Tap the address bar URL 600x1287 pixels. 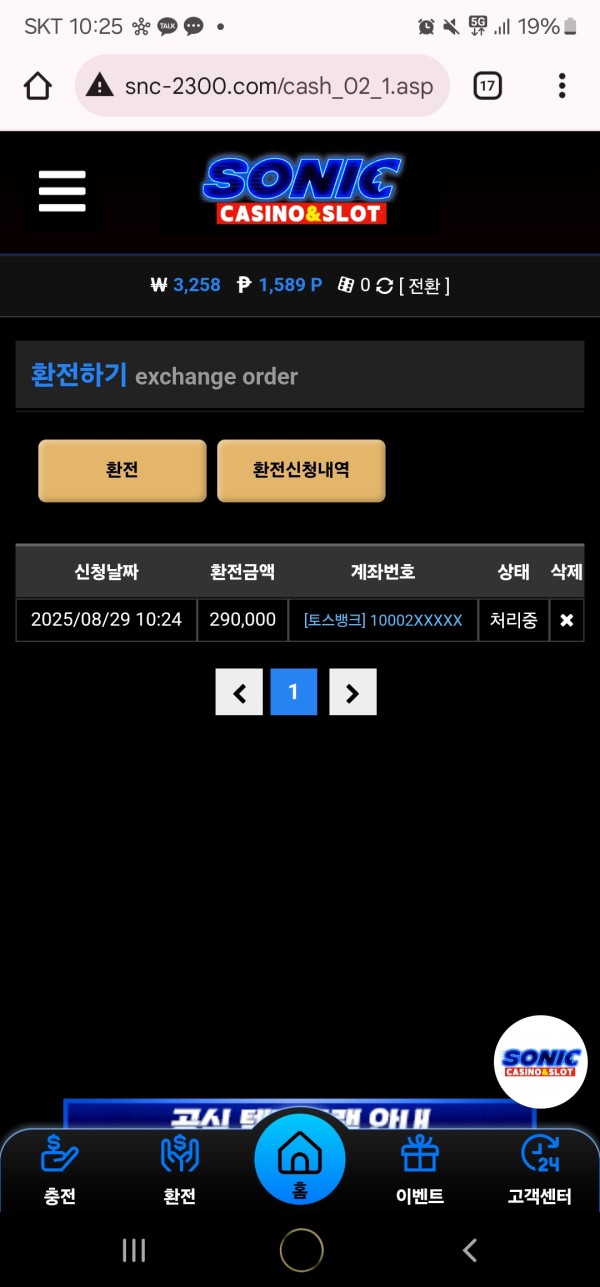[278, 86]
